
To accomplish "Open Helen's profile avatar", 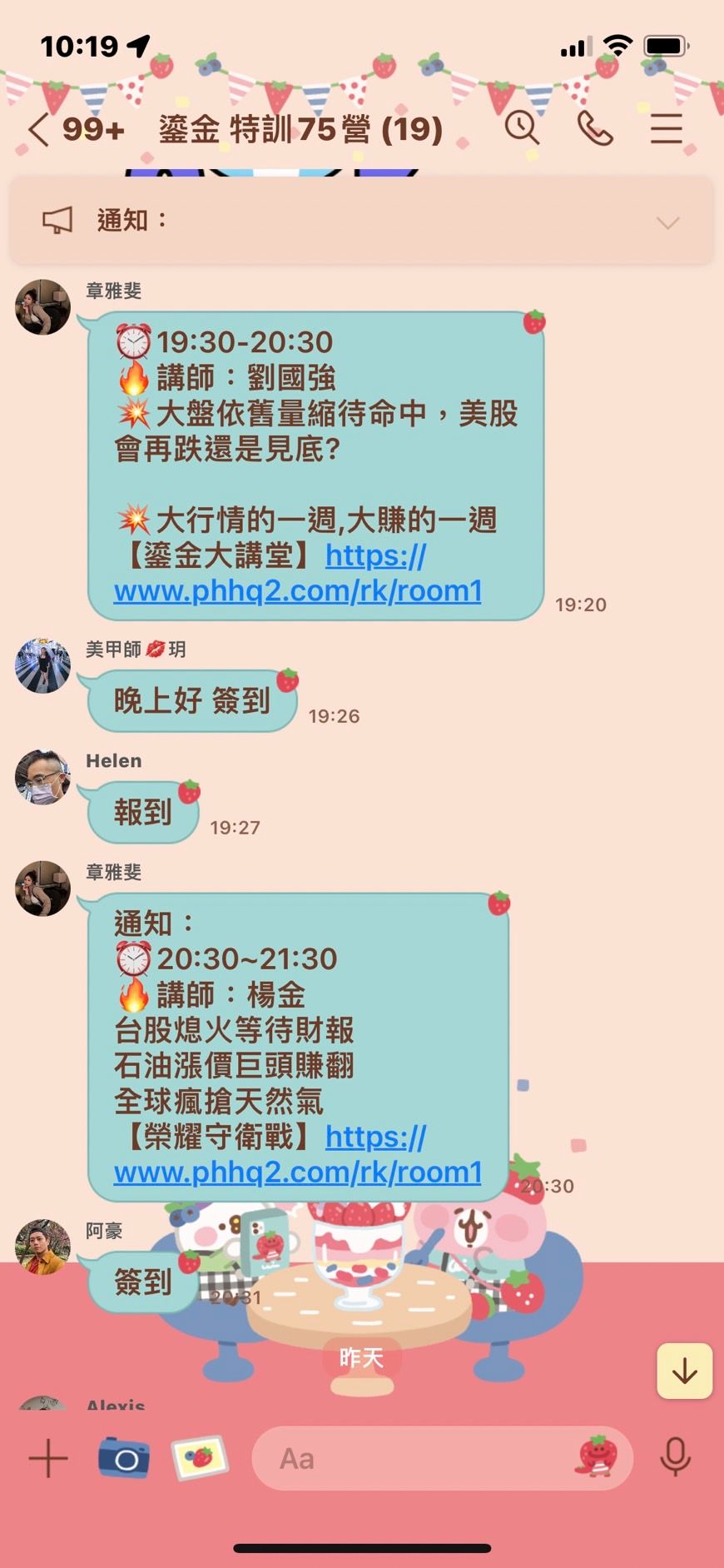I will [43, 777].
